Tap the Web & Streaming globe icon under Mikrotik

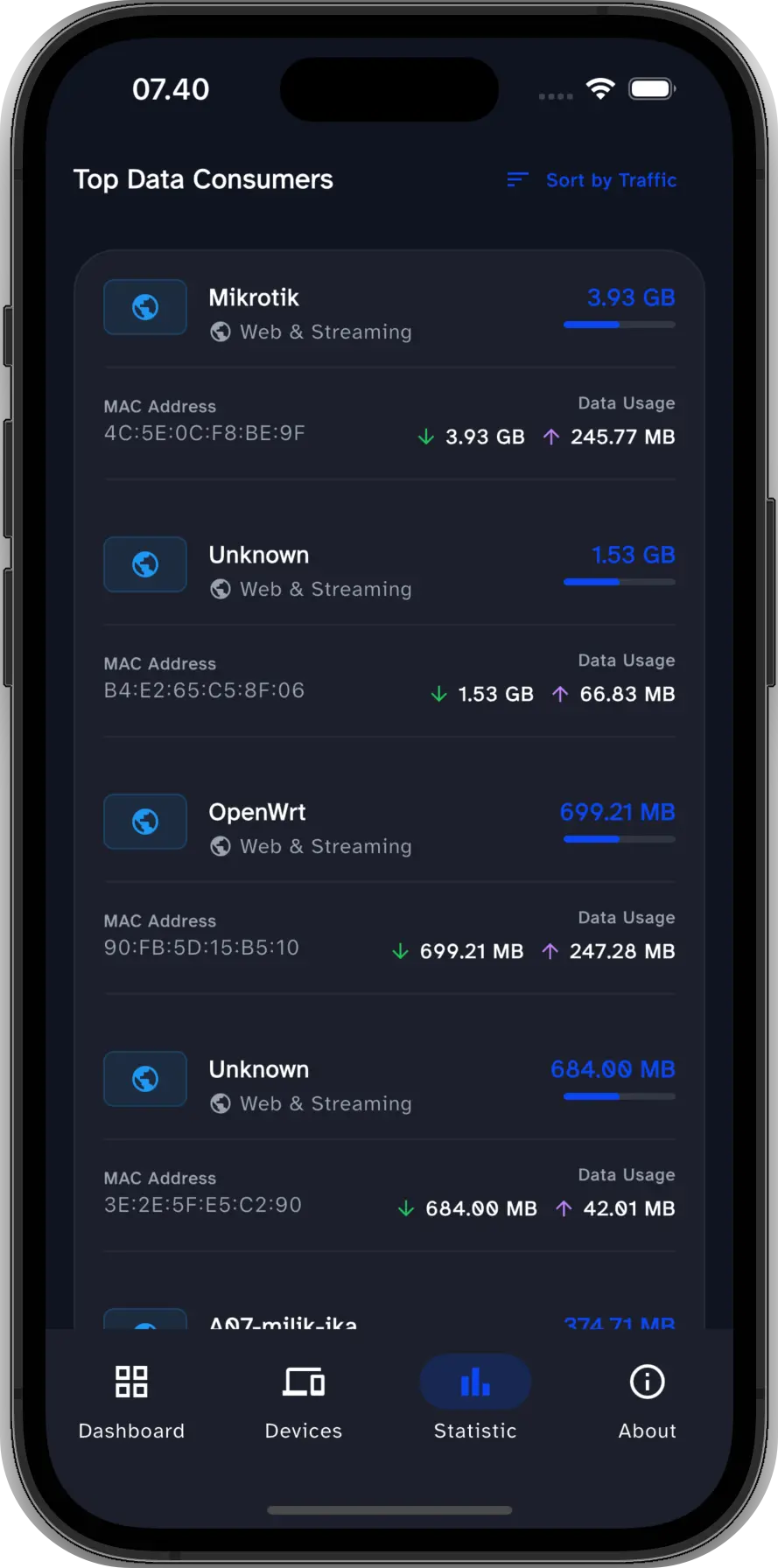(220, 332)
